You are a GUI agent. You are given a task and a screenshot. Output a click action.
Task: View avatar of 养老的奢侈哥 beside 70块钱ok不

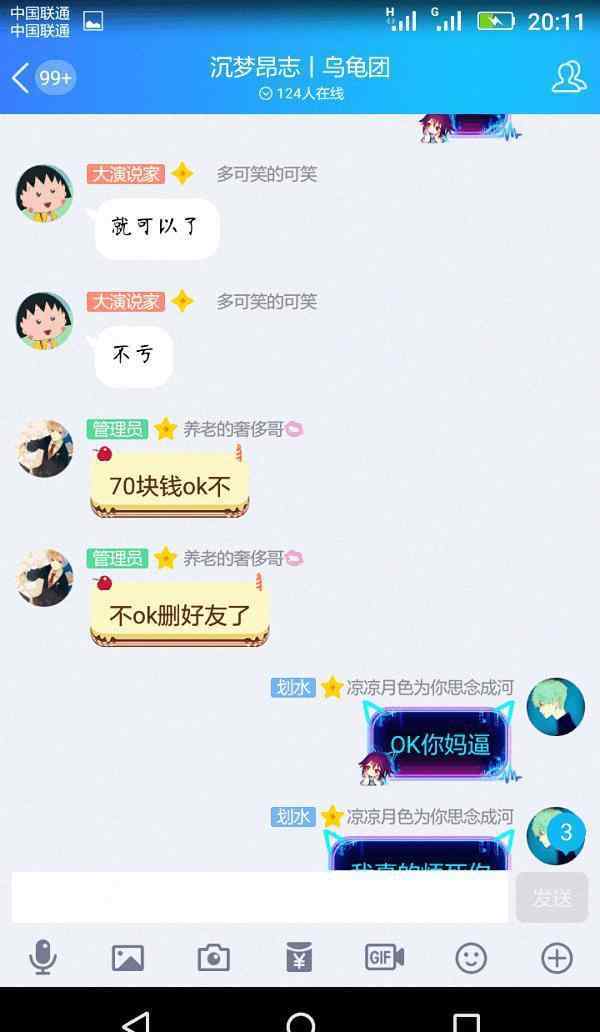(44, 448)
